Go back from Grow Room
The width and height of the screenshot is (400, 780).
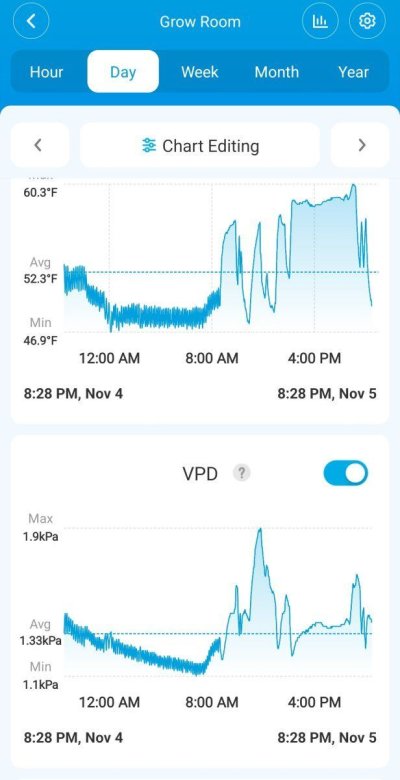[31, 21]
